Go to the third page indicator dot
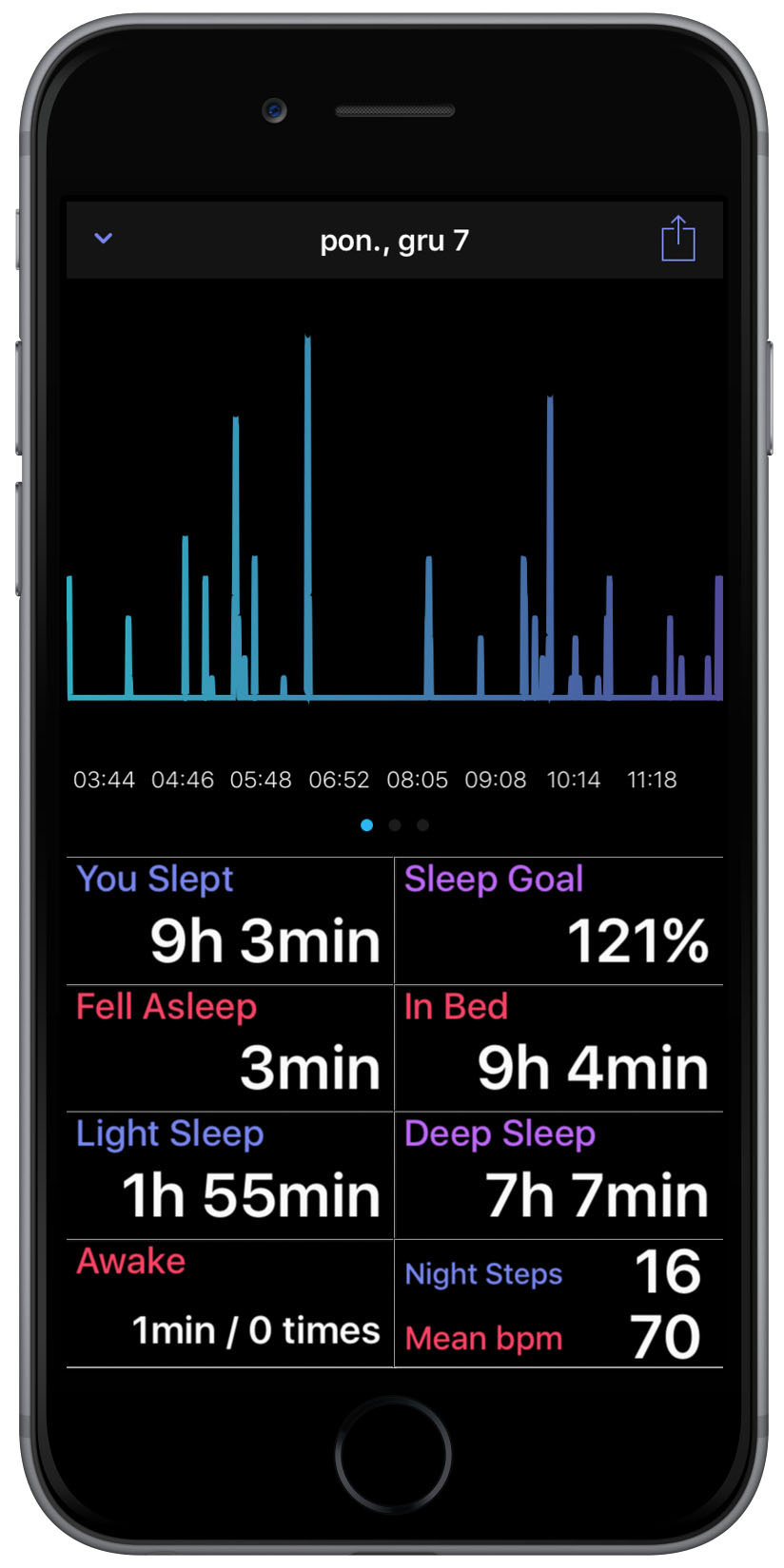Image resolution: width=784 pixels, height=1568 pixels. point(422,825)
